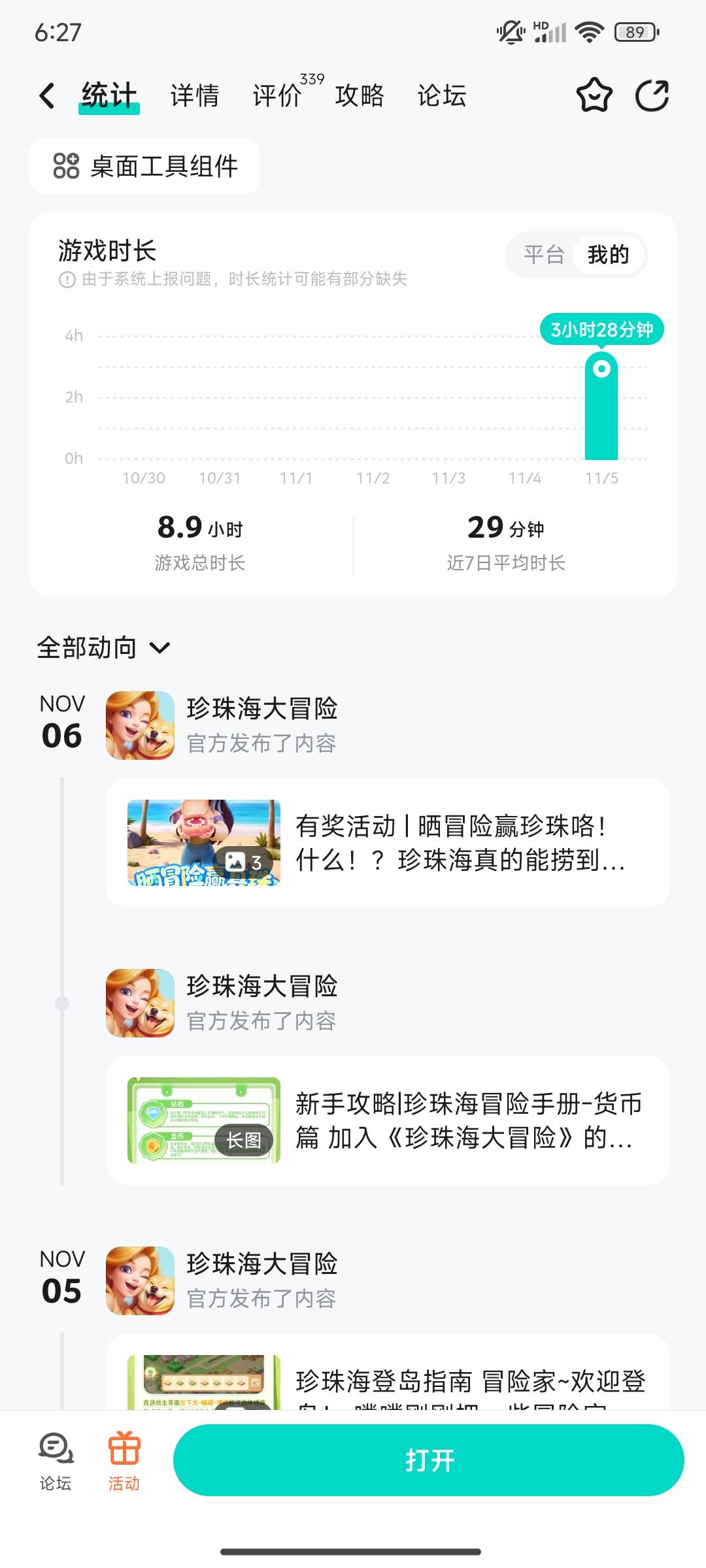
Task: Switch to the 评价 tab
Action: (276, 95)
